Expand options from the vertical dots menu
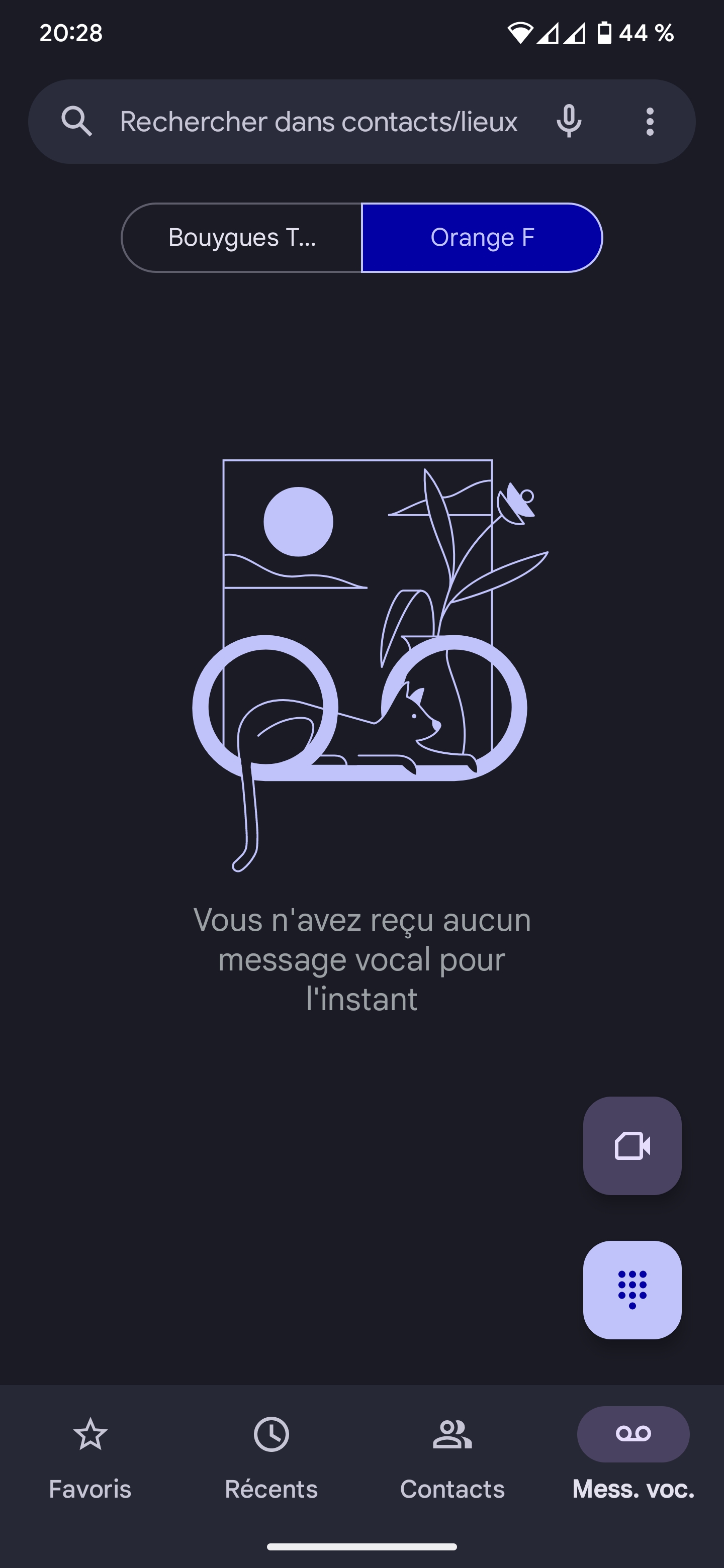 tap(650, 121)
